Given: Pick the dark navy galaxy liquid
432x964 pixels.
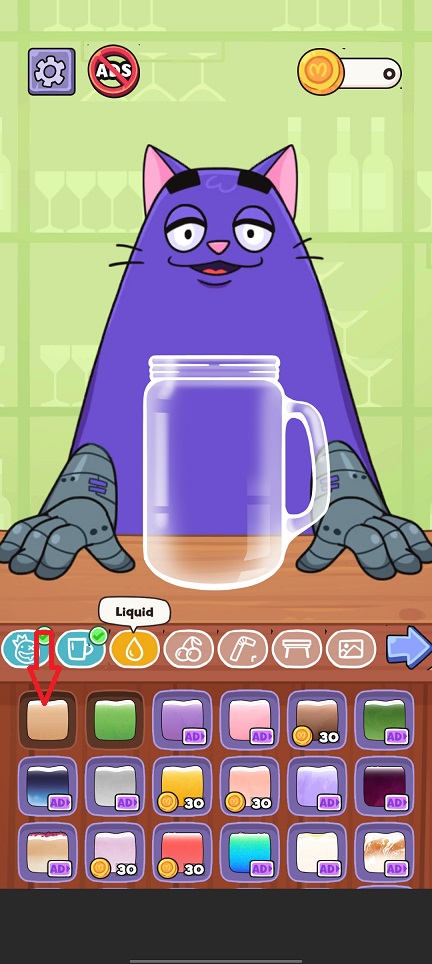Looking at the screenshot, I should click(x=47, y=786).
